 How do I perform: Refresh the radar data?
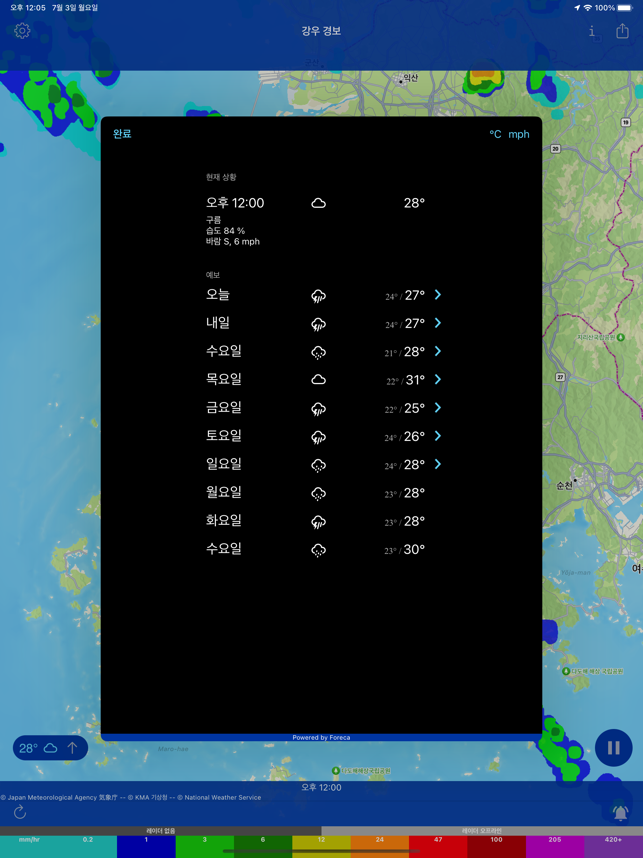pos(20,812)
